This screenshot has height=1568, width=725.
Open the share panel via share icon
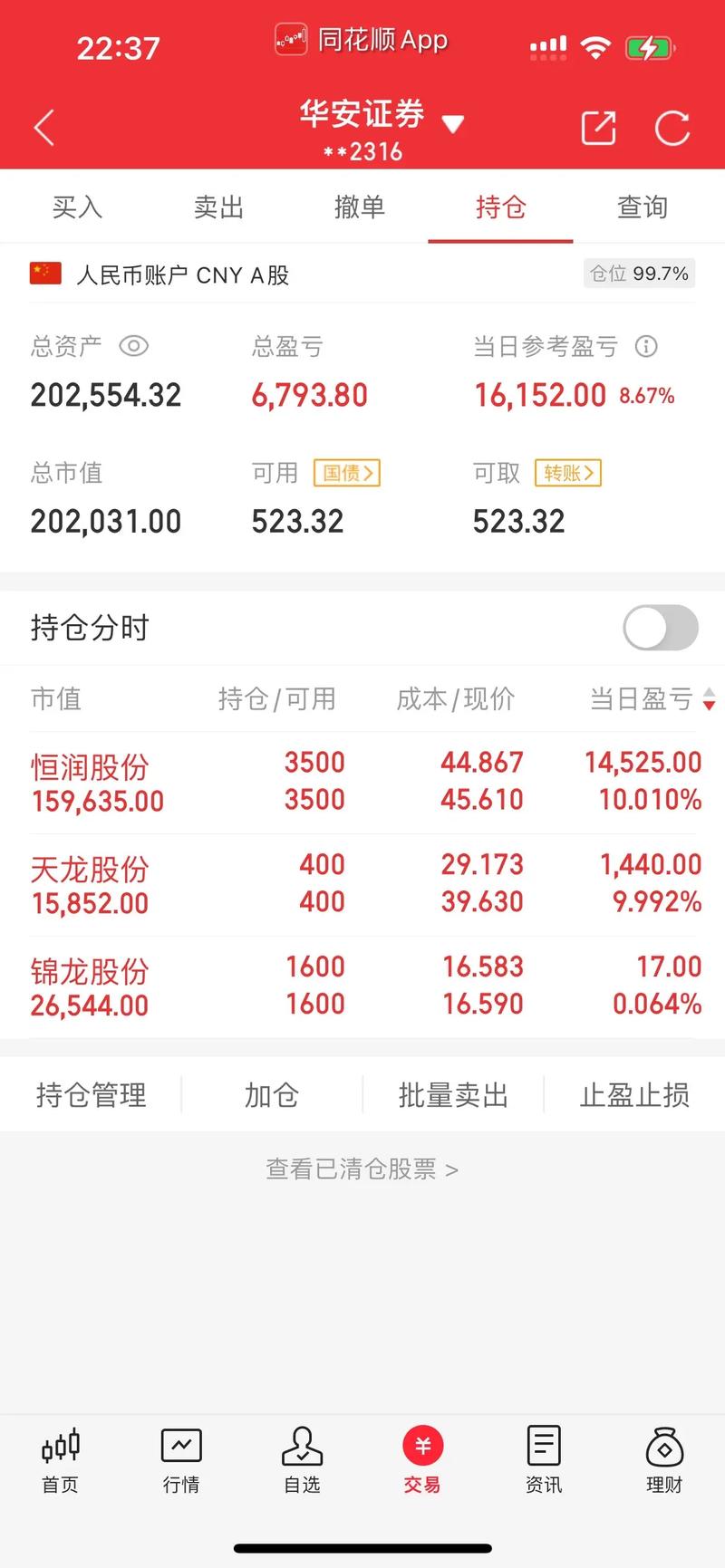pos(598,128)
